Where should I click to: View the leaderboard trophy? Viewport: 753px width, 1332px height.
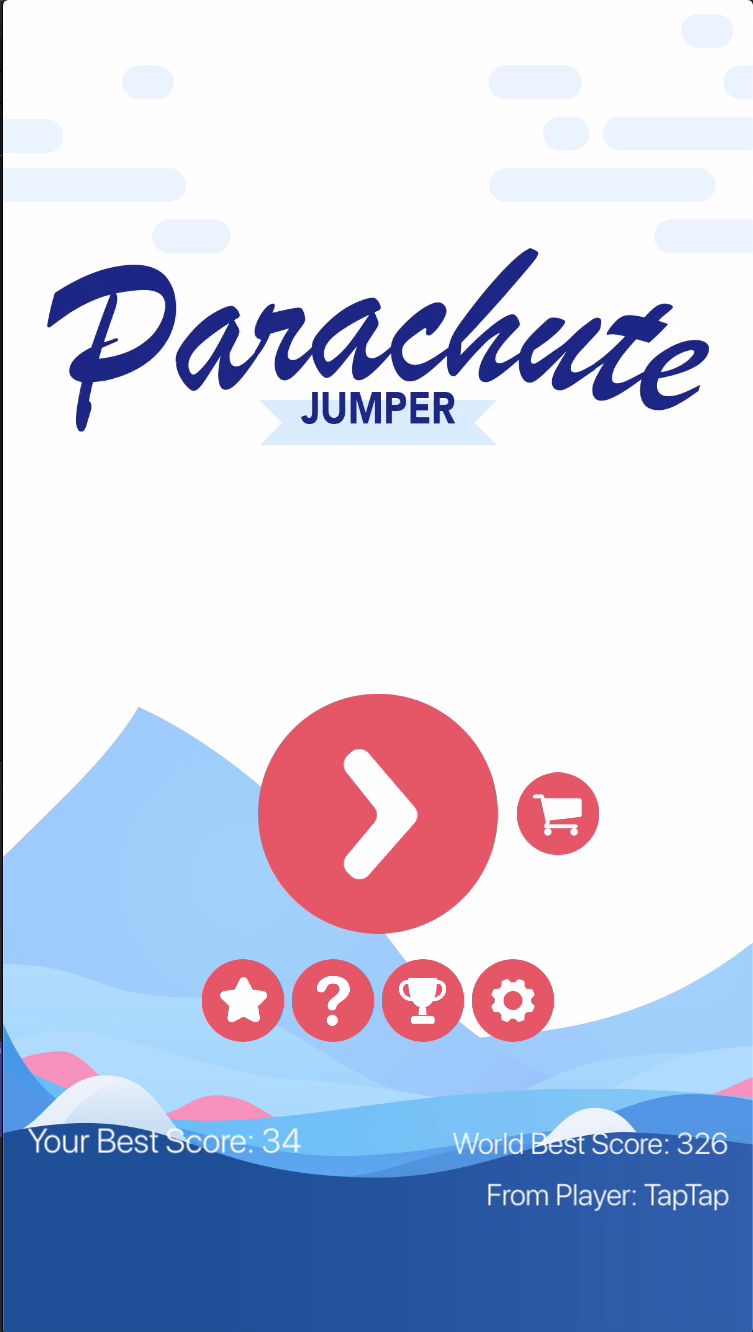pos(423,1000)
